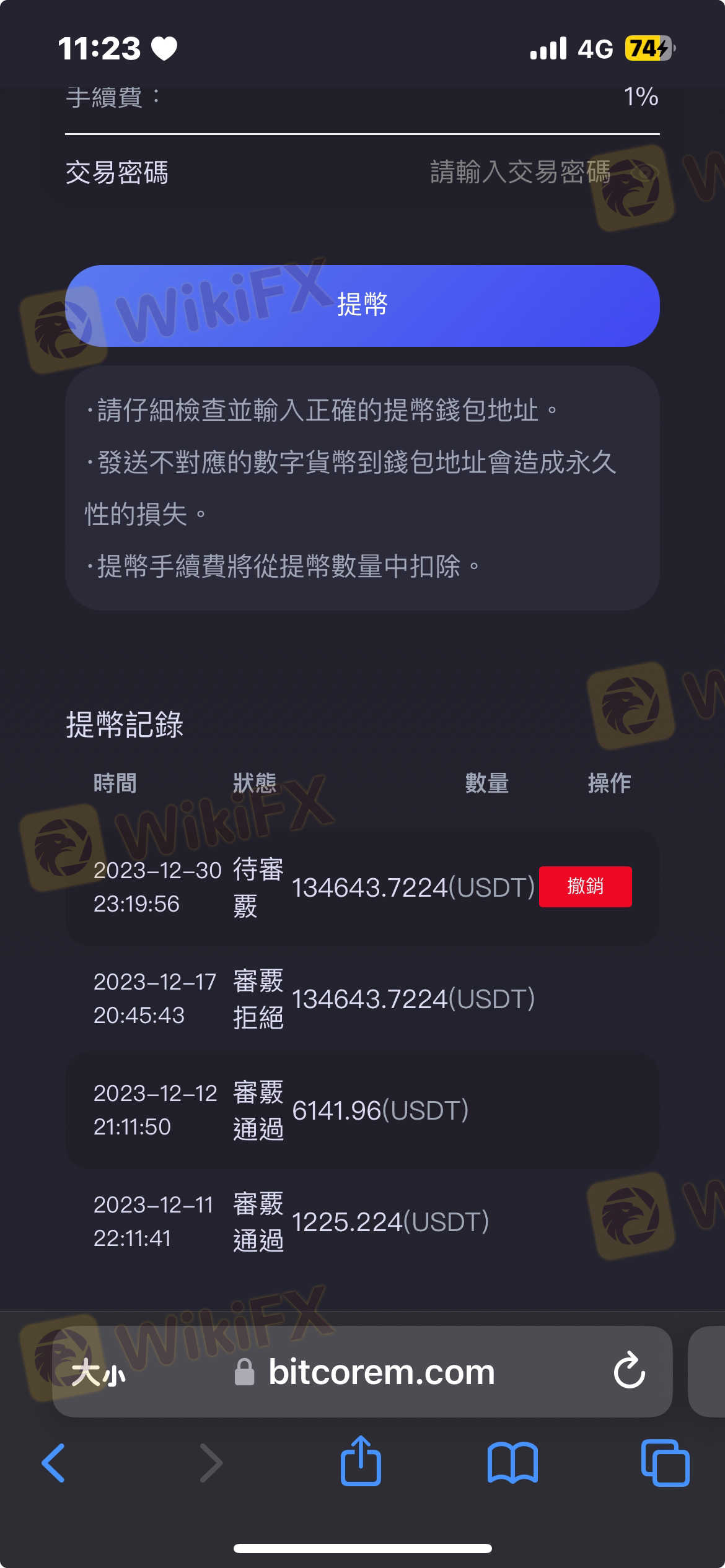Select the 2023-12-30 pending withdrawal record
Image resolution: width=725 pixels, height=1568 pixels.
(x=310, y=886)
